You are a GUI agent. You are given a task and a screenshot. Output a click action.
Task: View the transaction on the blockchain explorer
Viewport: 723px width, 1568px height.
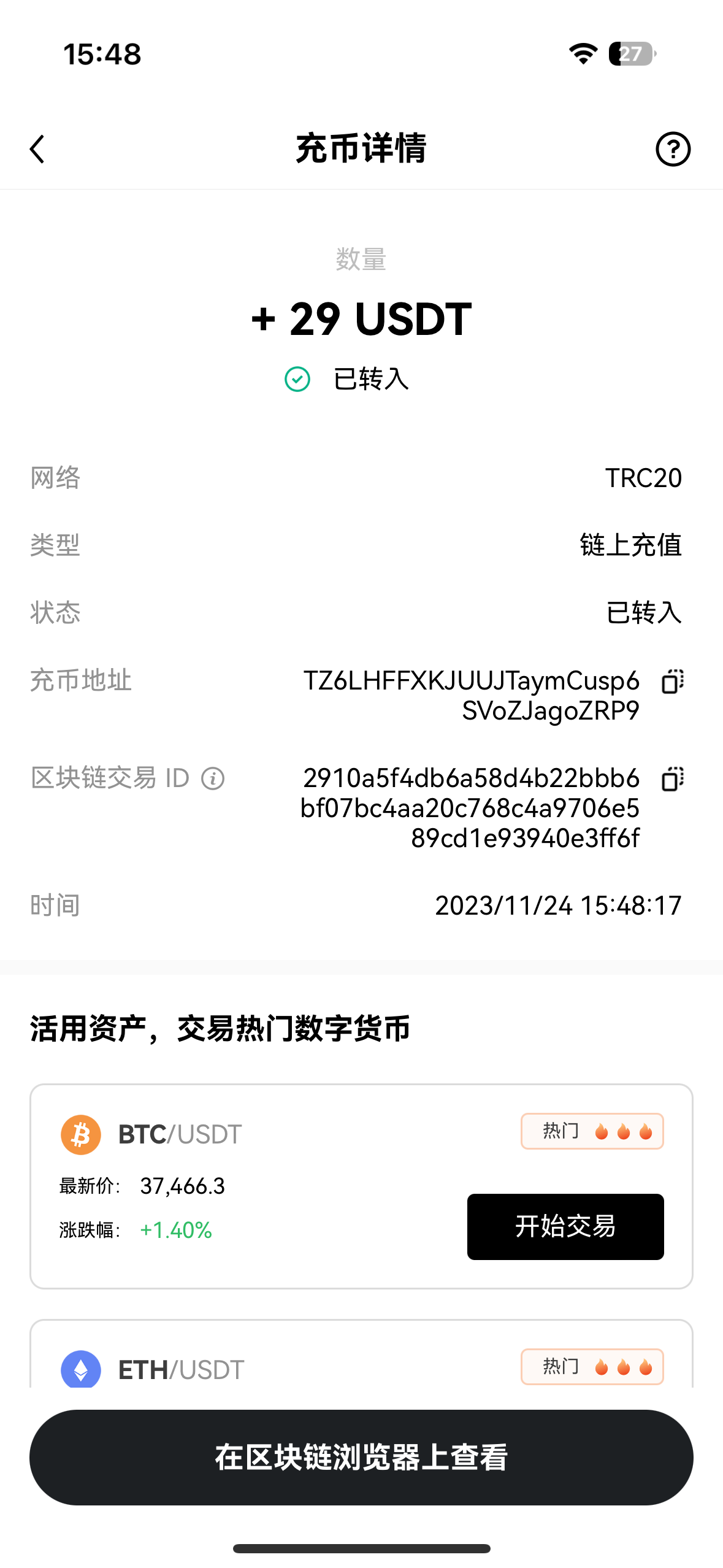(361, 1457)
